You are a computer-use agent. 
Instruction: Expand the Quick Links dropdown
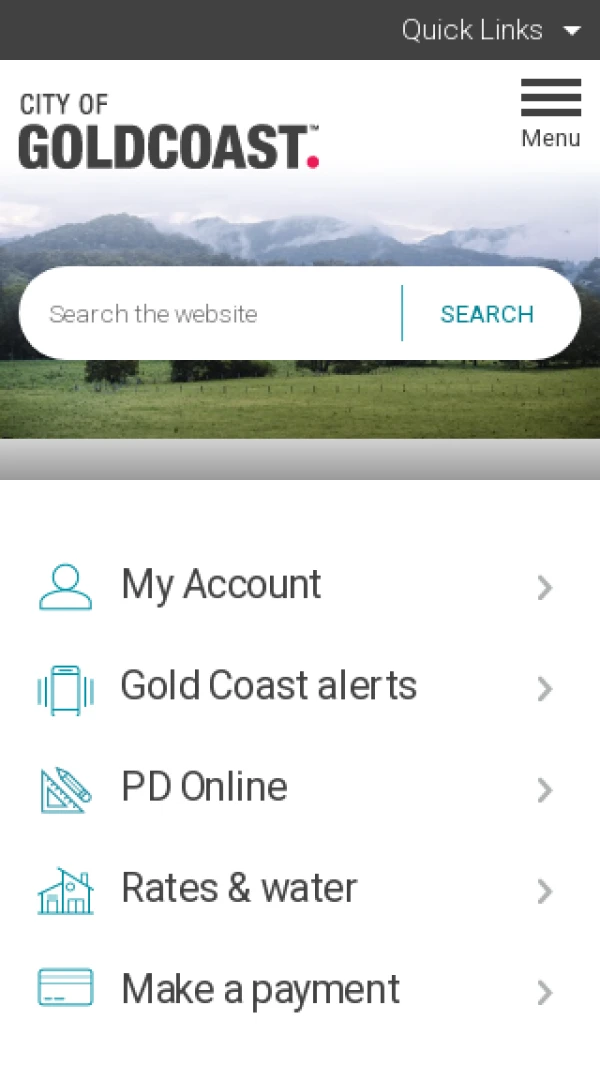tap(490, 30)
